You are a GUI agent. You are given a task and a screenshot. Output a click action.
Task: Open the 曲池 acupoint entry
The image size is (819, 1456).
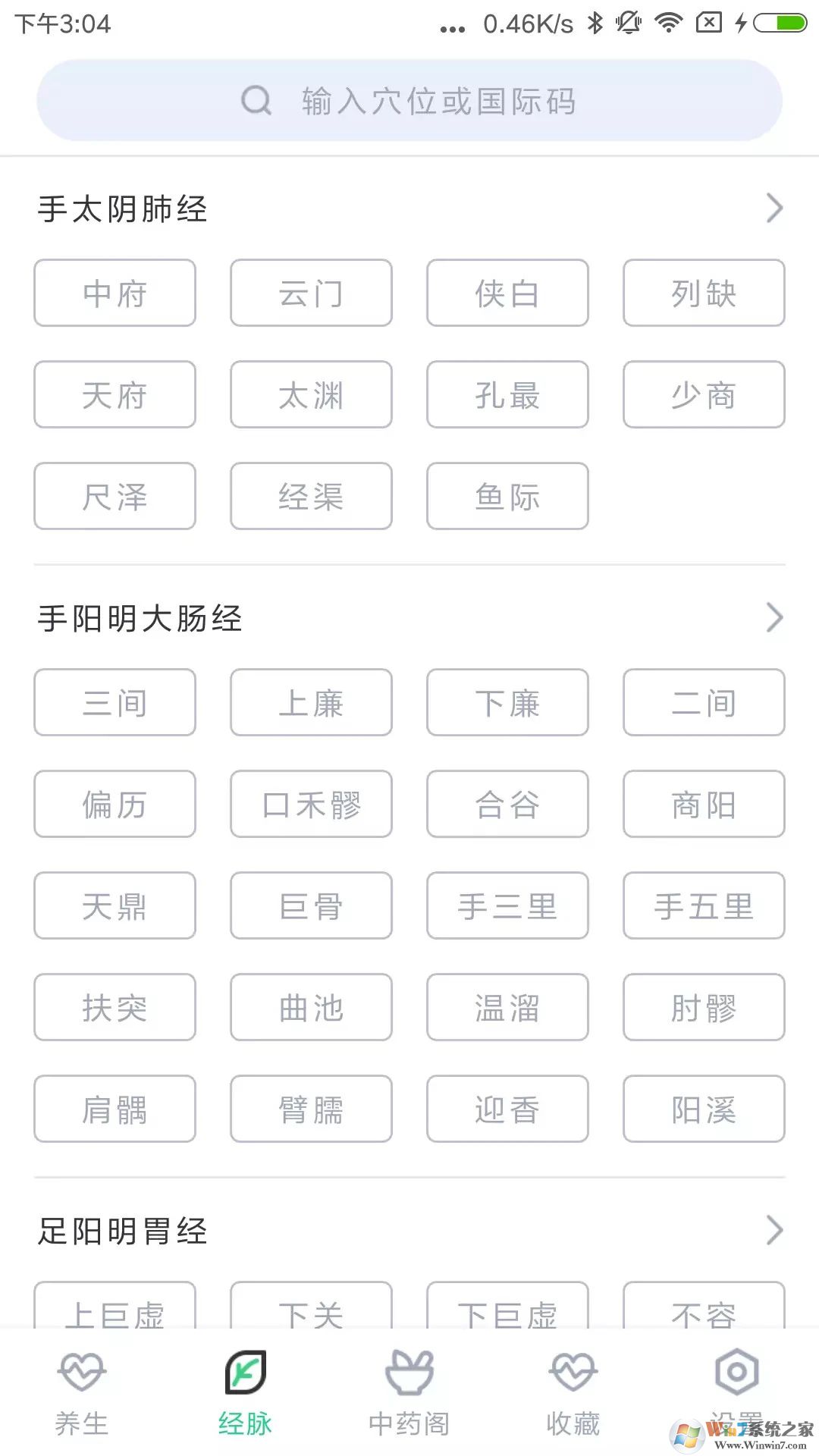point(311,1008)
